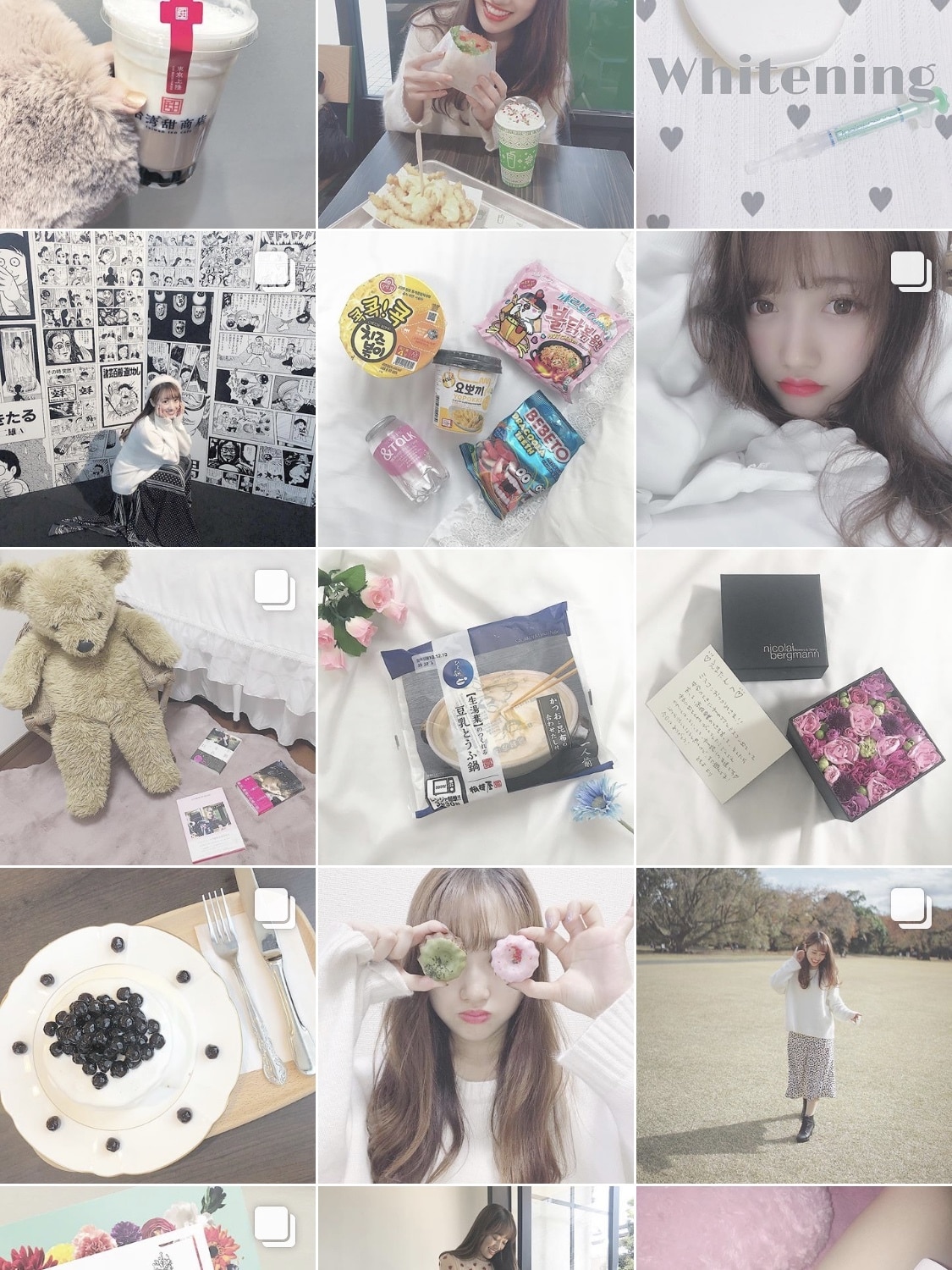Open the Whitening post

[x=794, y=113]
